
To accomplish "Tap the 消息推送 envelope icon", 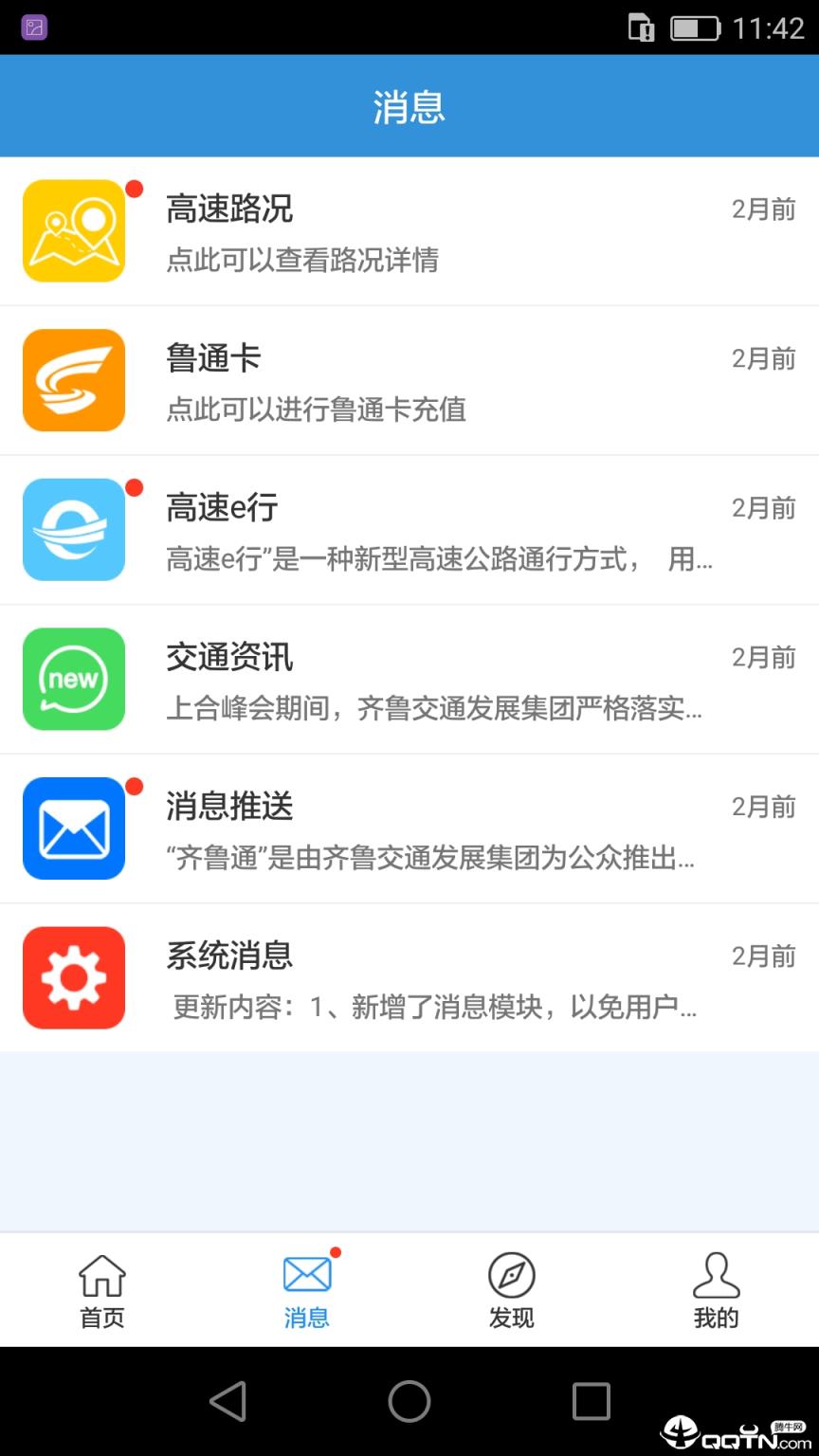I will coord(74,828).
